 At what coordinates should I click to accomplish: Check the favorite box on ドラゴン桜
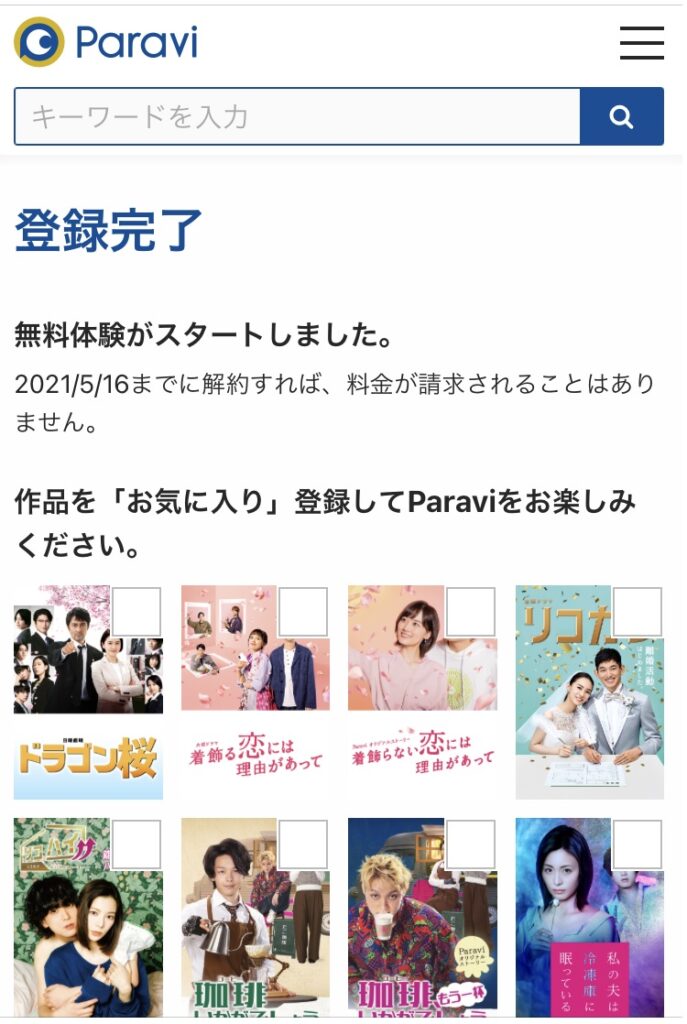tap(136, 612)
